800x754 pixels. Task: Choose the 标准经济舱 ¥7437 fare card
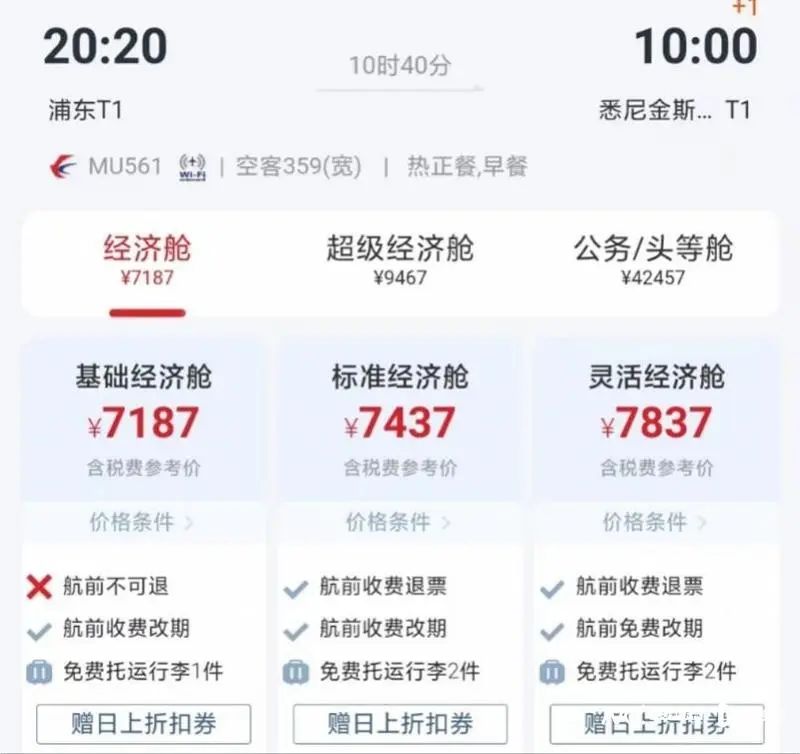[x=399, y=420]
